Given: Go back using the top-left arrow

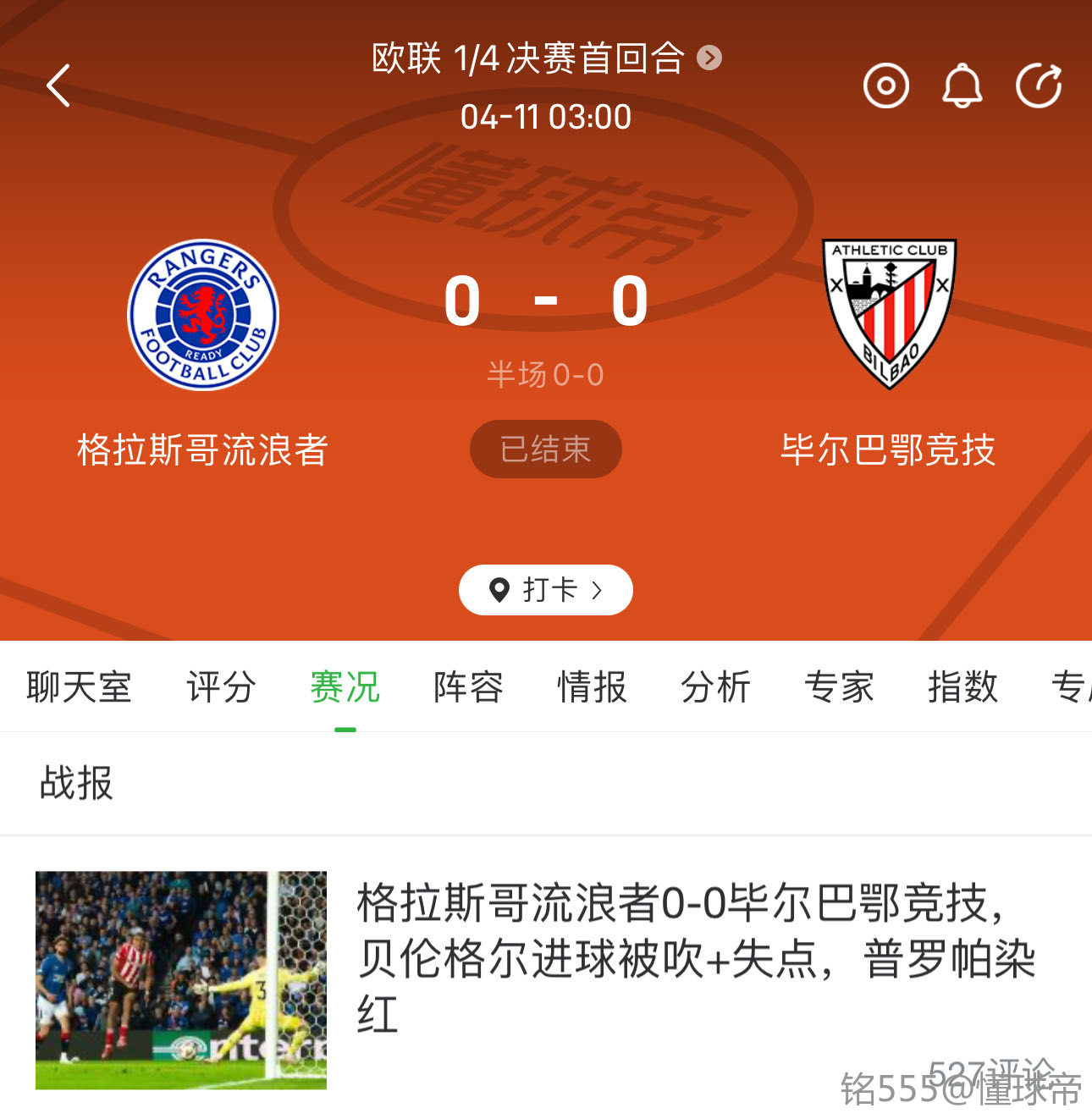Looking at the screenshot, I should pyautogui.click(x=58, y=85).
